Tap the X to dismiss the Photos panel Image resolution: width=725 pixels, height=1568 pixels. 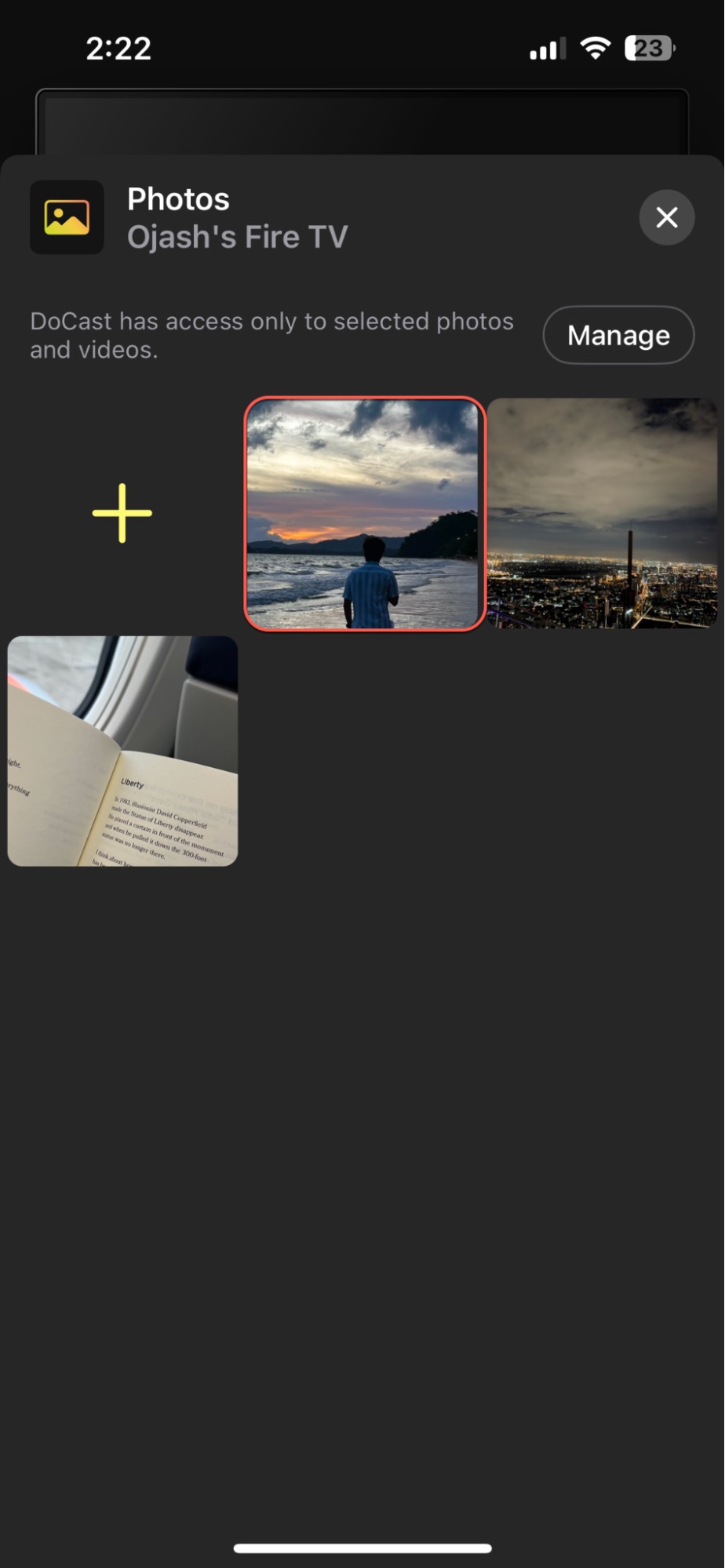[666, 217]
